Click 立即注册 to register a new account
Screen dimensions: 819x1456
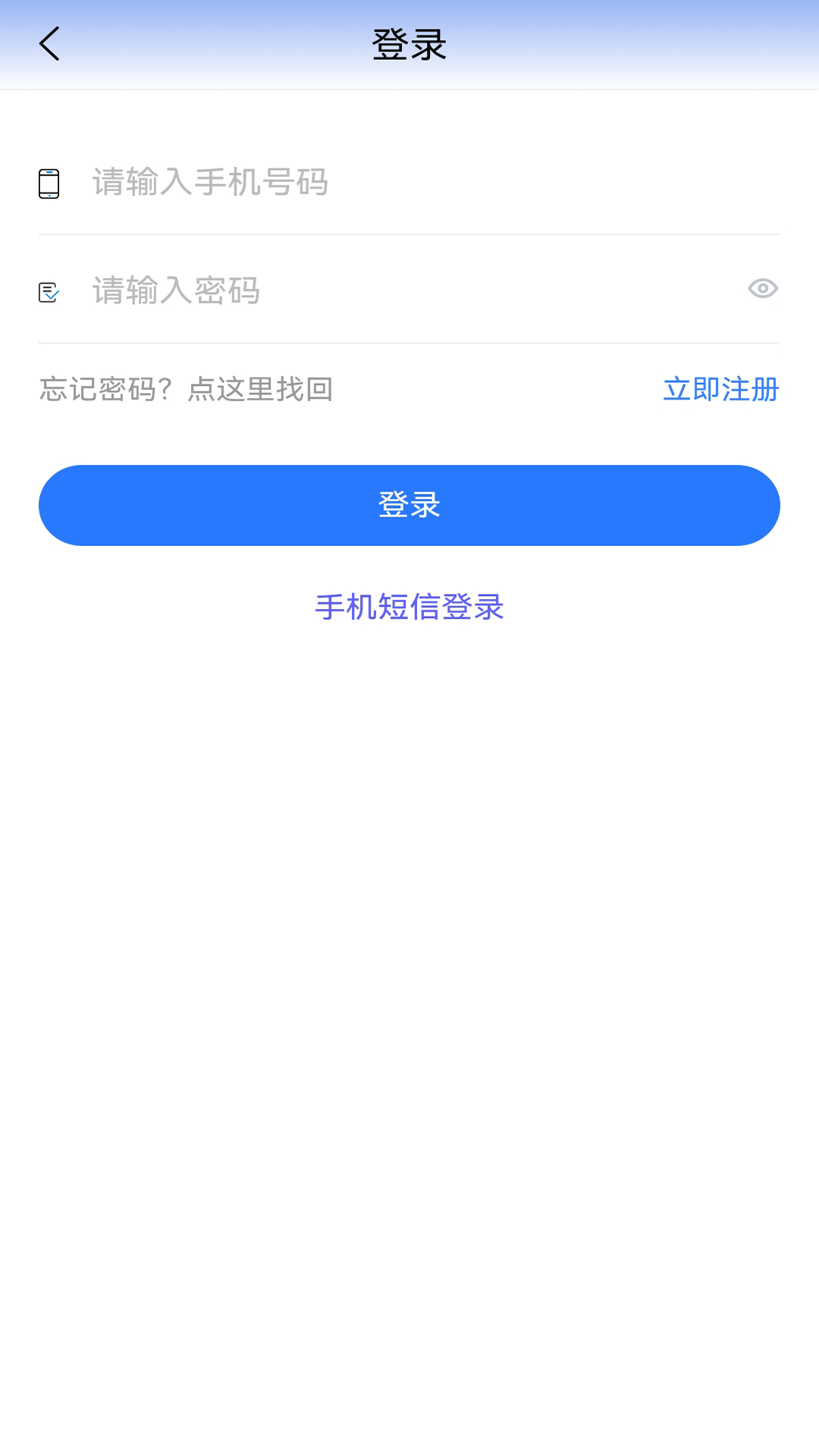coord(720,390)
